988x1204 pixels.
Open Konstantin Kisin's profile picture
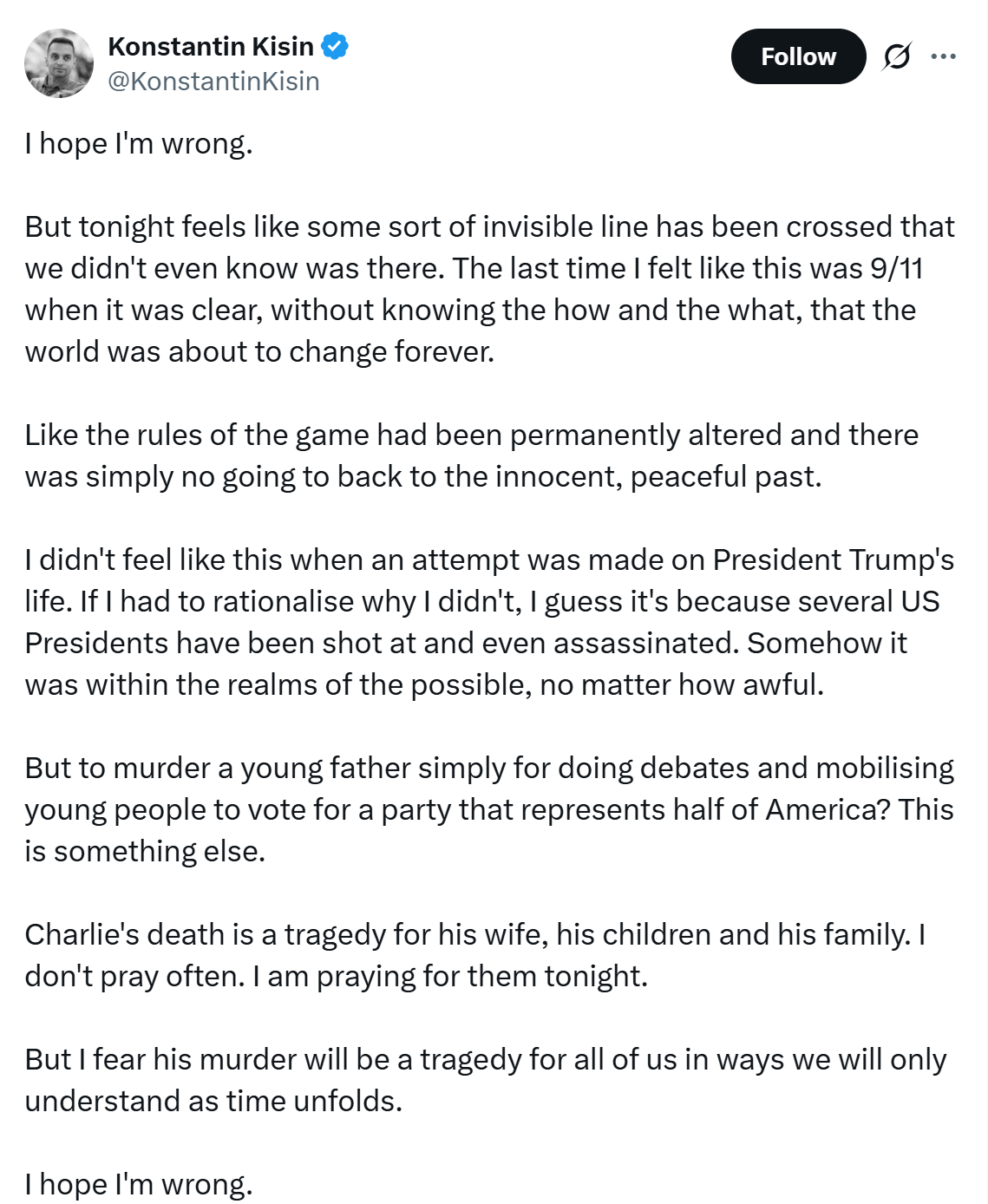[59, 63]
